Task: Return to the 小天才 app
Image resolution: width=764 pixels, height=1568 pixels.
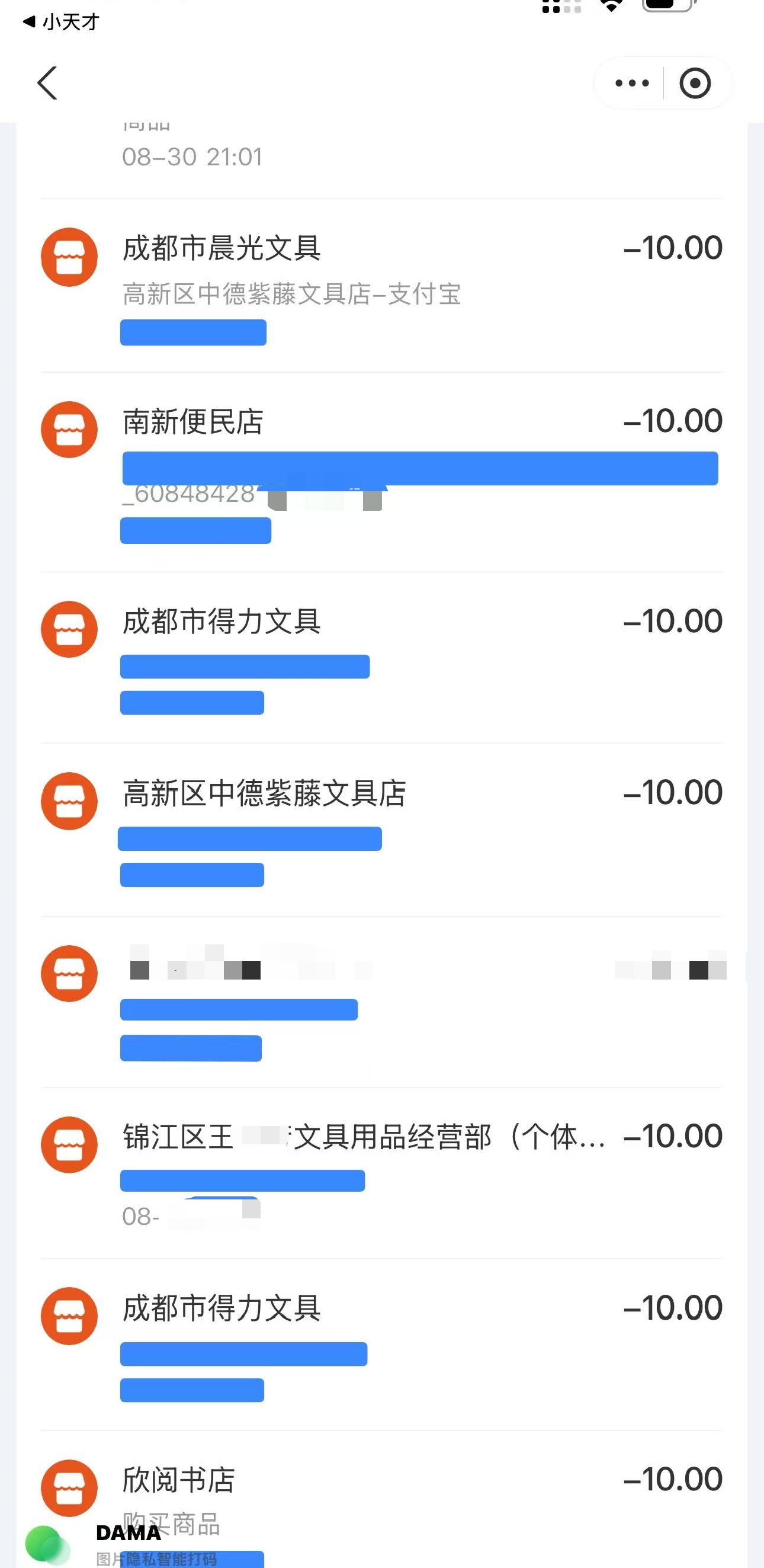Action: click(61, 23)
